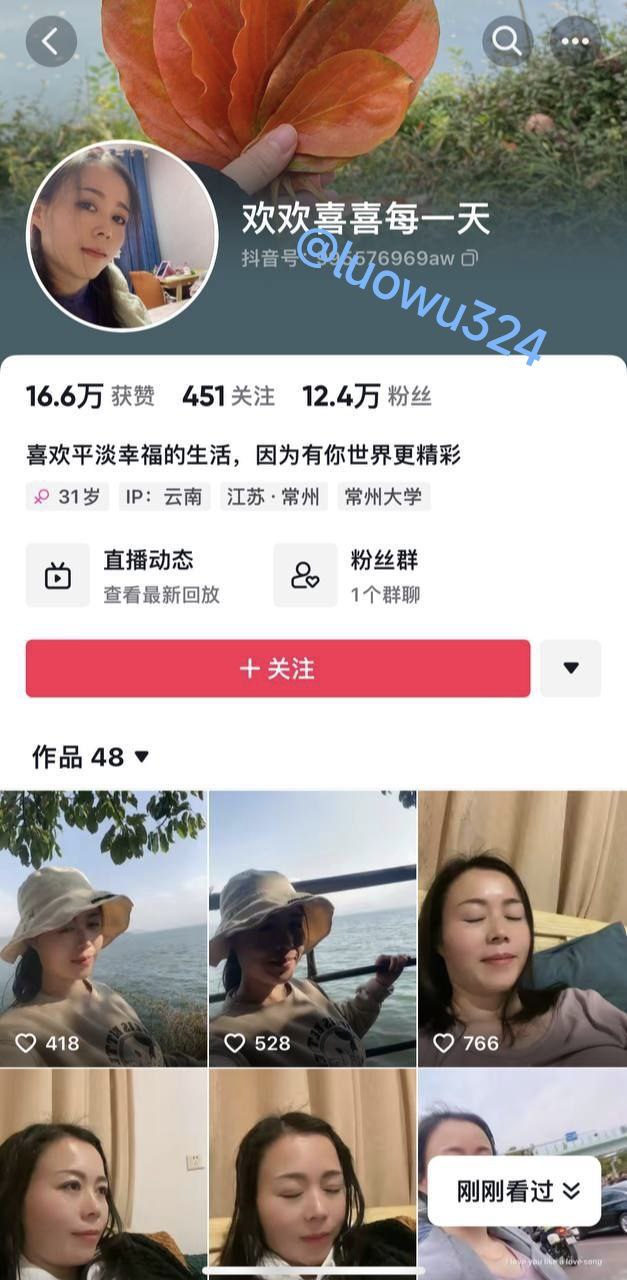This screenshot has height=1280, width=627.
Task: Open the 作品 48 sort dropdown
Action: click(91, 757)
